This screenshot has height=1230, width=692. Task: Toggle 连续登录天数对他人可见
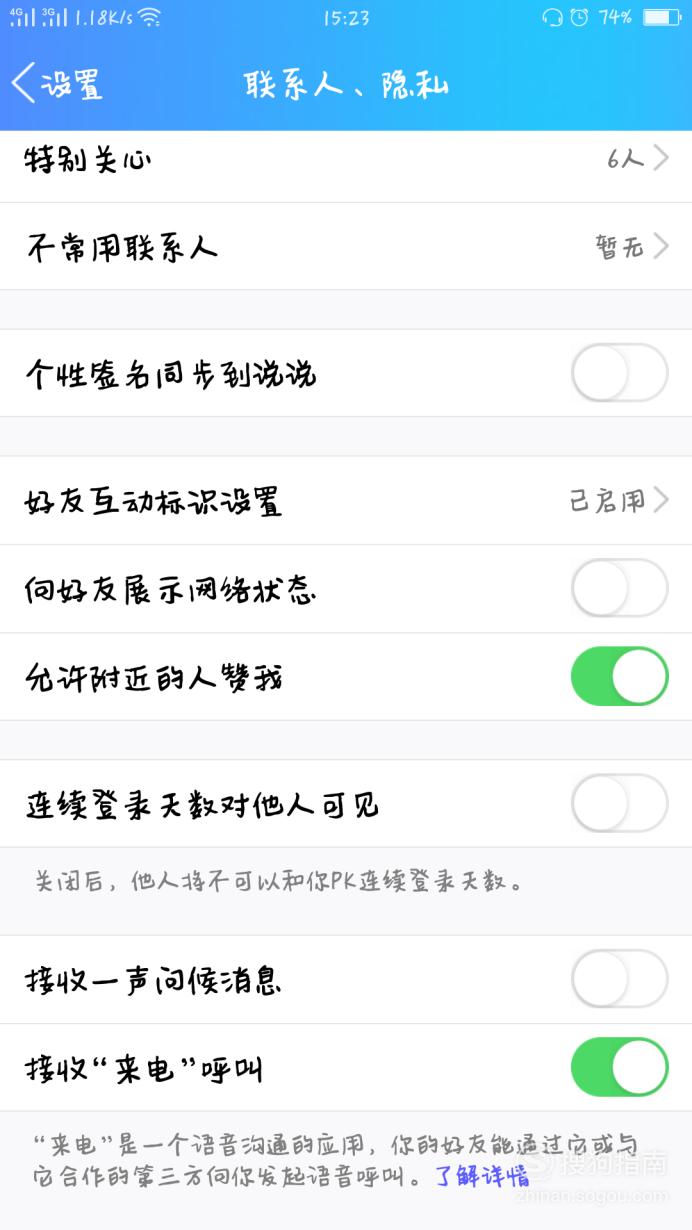pyautogui.click(x=619, y=803)
